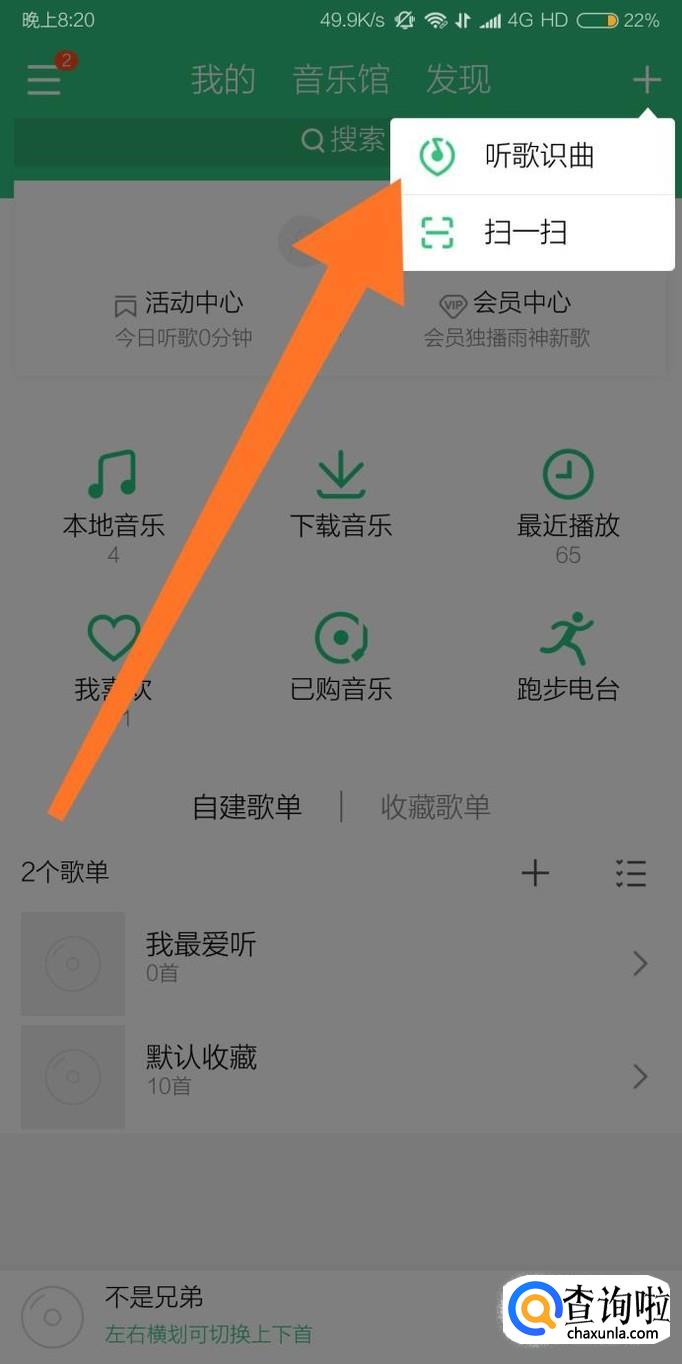The image size is (682, 1364).
Task: Switch to the 发现 tab
Action: pyautogui.click(x=459, y=79)
